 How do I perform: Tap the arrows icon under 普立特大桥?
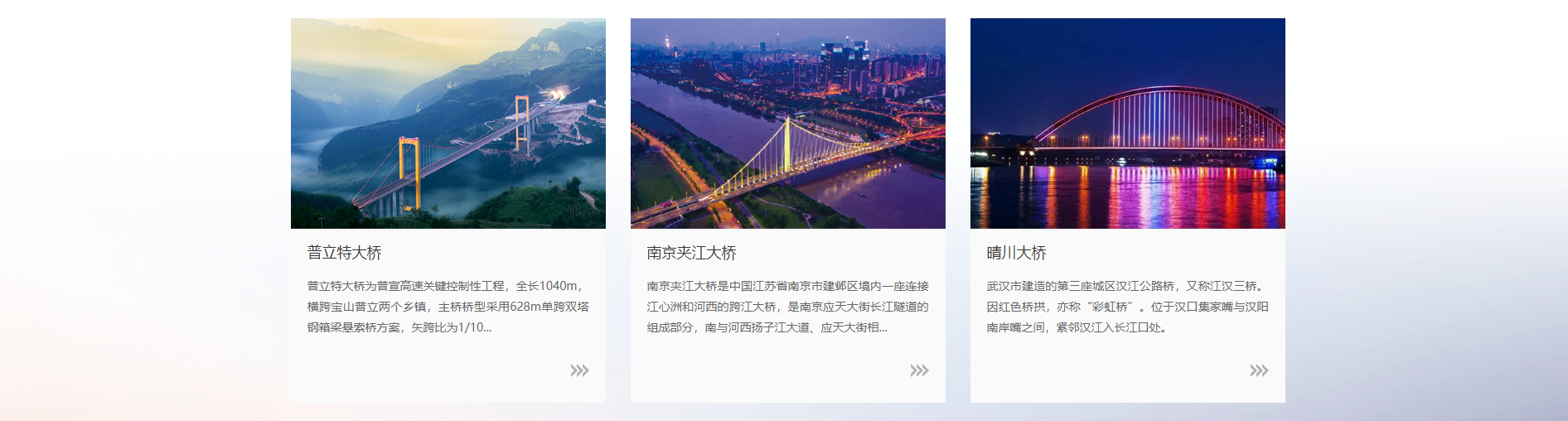pos(579,370)
